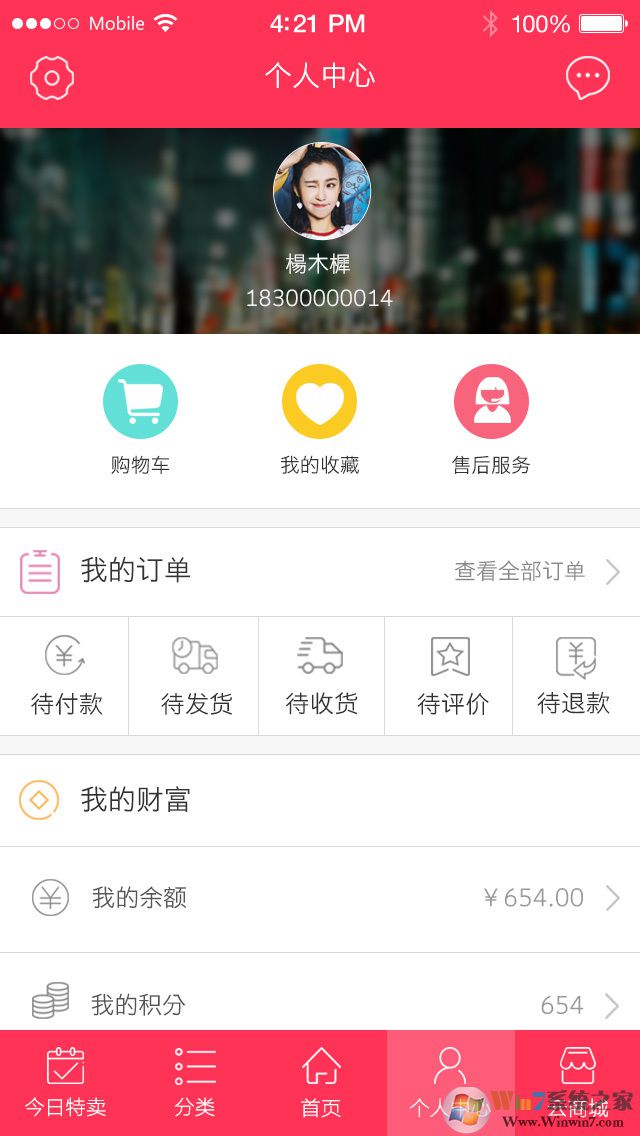This screenshot has height=1136, width=640.
Task: Open 售后服务 after-sales service
Action: 491,420
